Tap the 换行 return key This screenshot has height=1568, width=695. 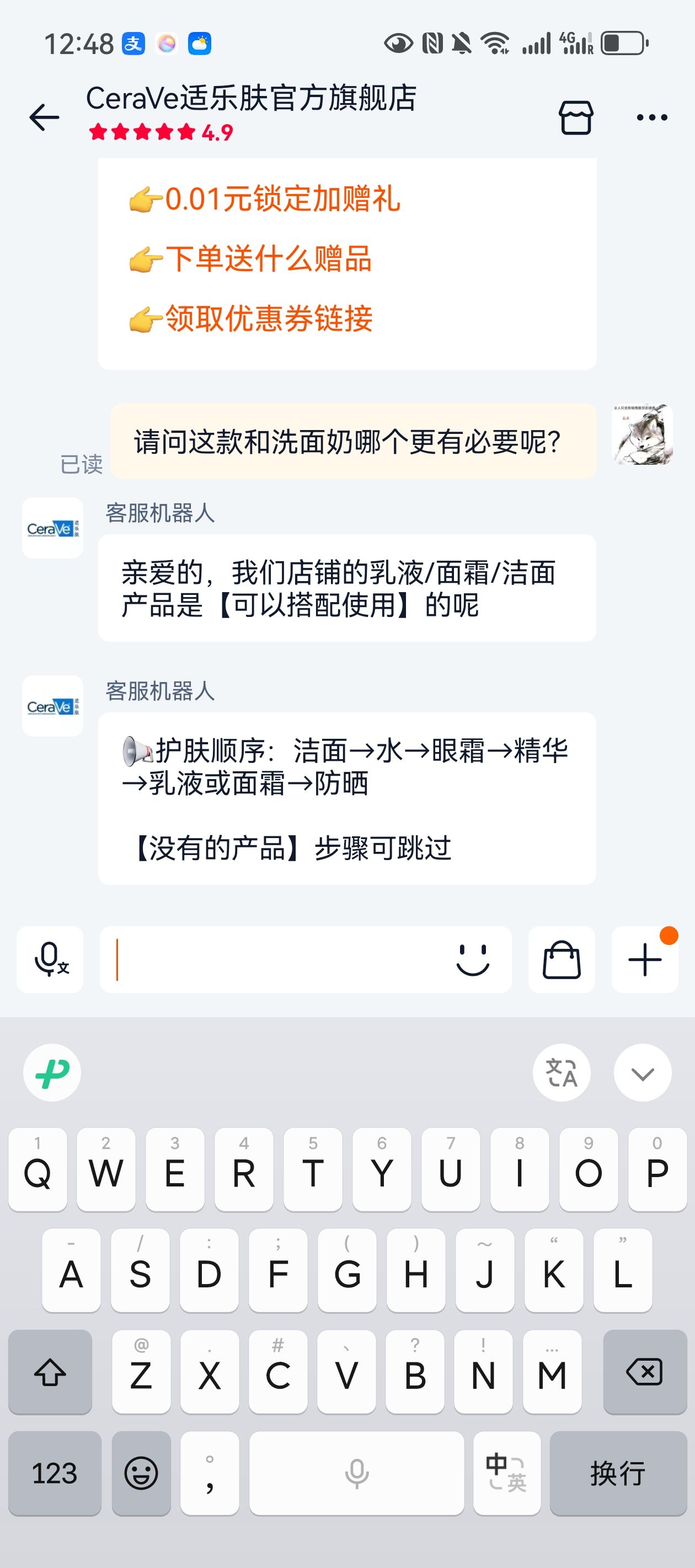tap(618, 1473)
